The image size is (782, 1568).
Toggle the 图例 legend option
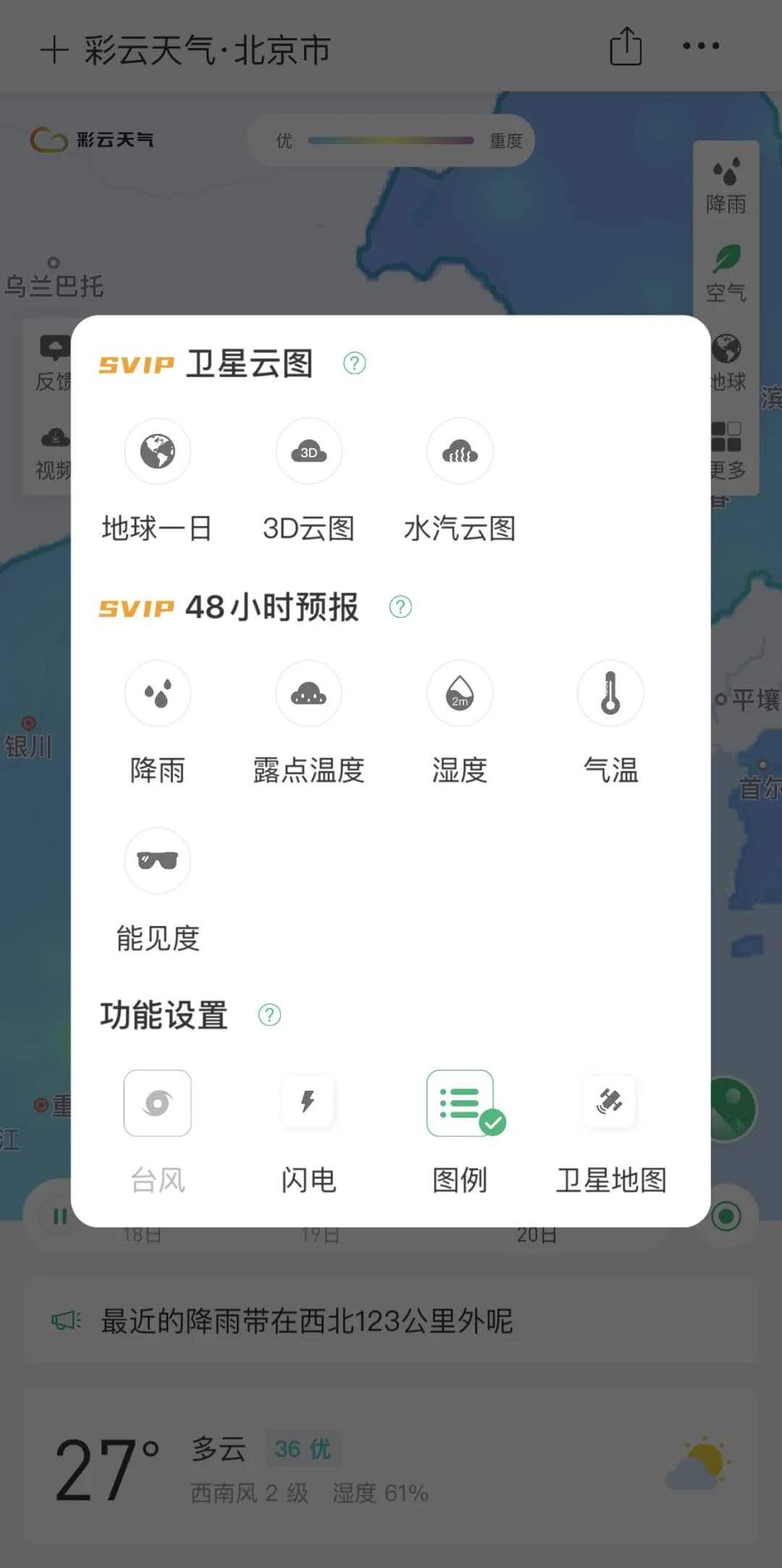point(460,1103)
